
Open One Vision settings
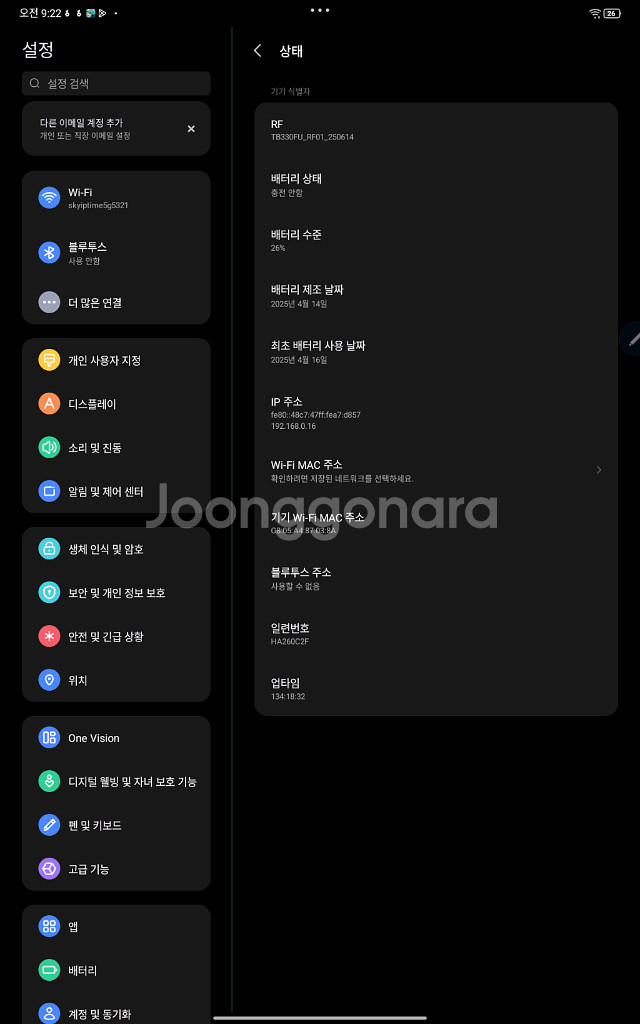[115, 738]
